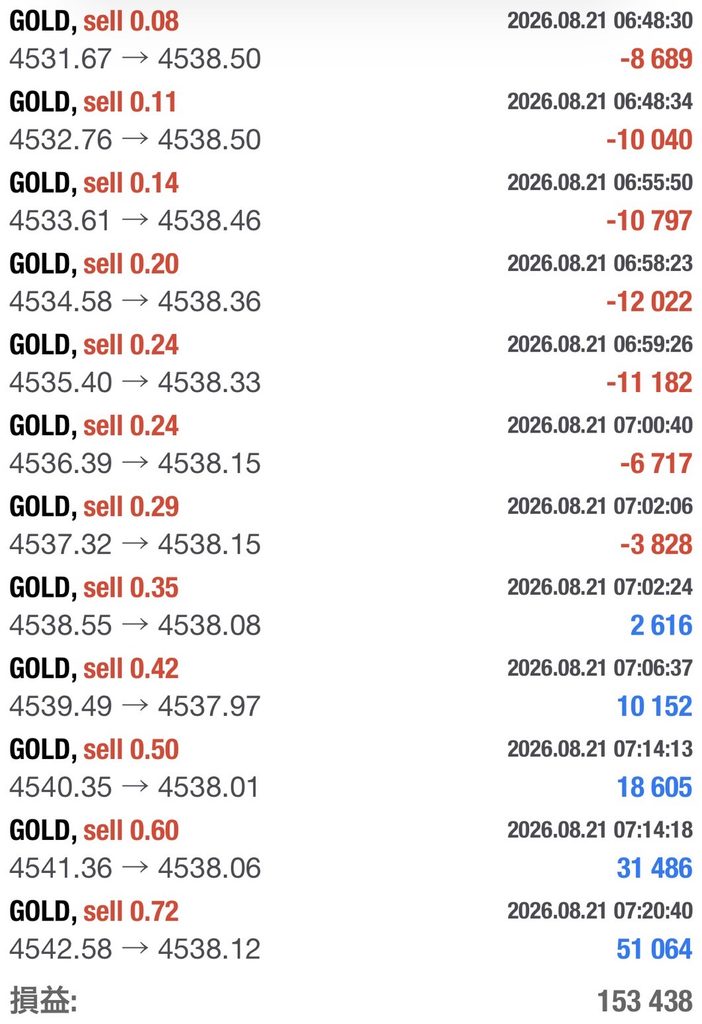Open the GOLD sell 0.11 trade details
The width and height of the screenshot is (702, 1024).
pos(351,121)
